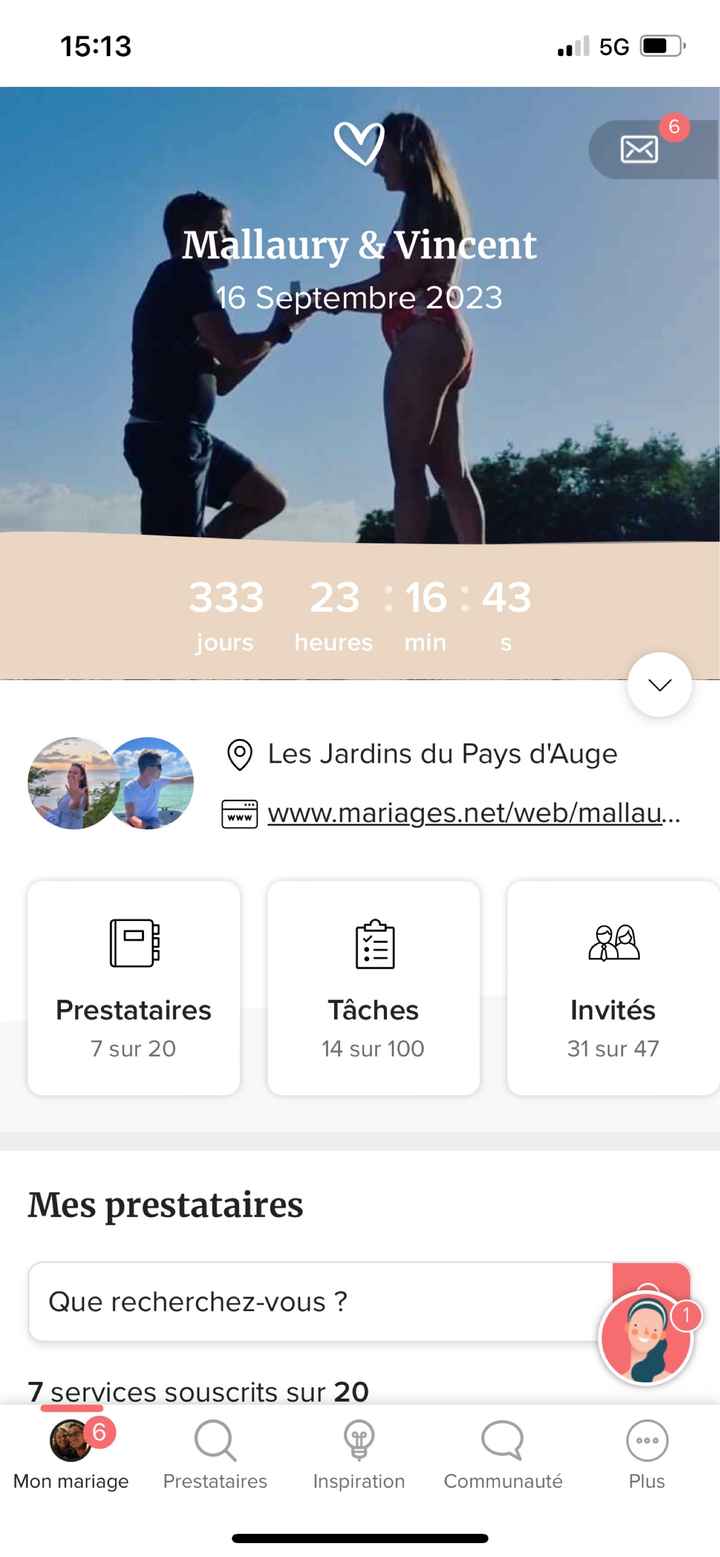Screen dimensions: 720x1557
Task: Open Communauté via the speech bubble icon
Action: [x=503, y=1440]
